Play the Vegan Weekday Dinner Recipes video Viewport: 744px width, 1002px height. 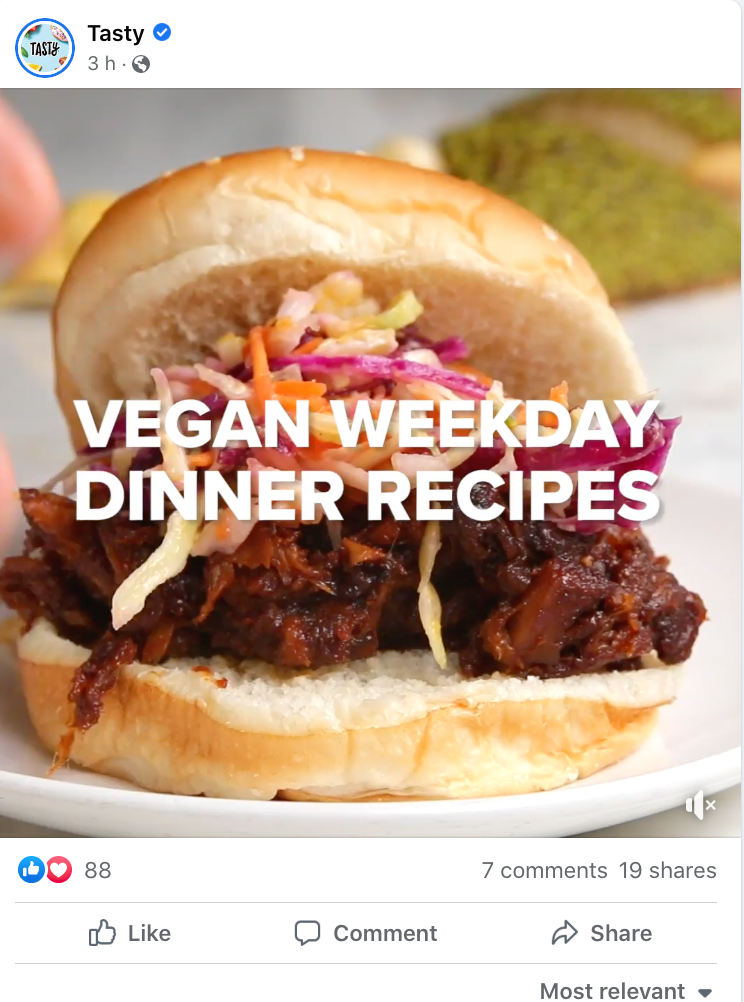(371, 462)
